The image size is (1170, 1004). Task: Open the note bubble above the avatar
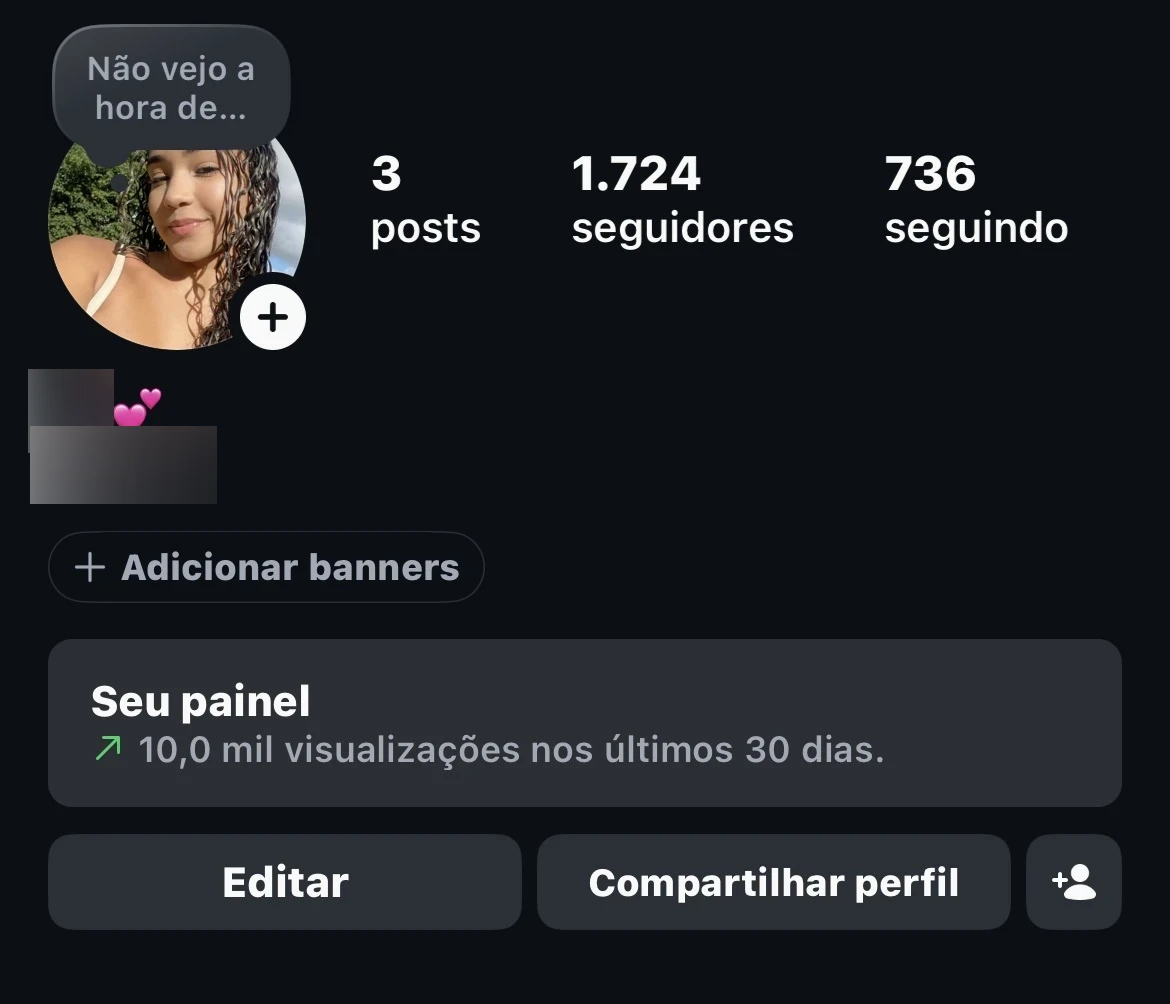point(171,88)
